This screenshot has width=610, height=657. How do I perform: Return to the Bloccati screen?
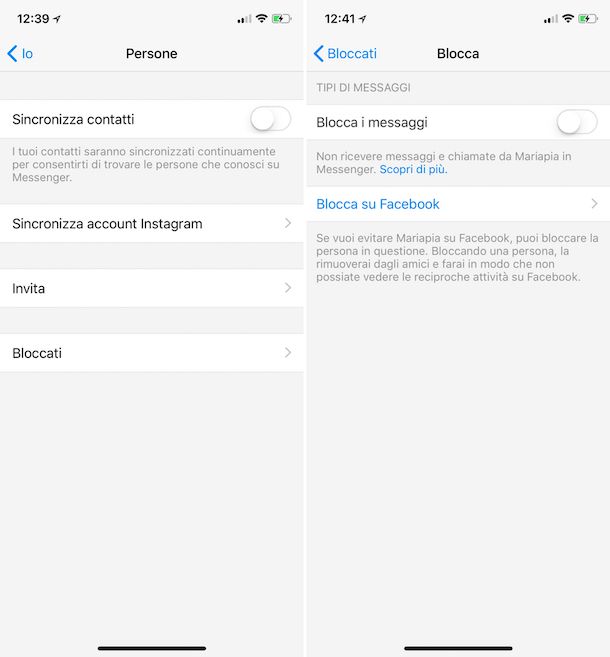point(345,54)
